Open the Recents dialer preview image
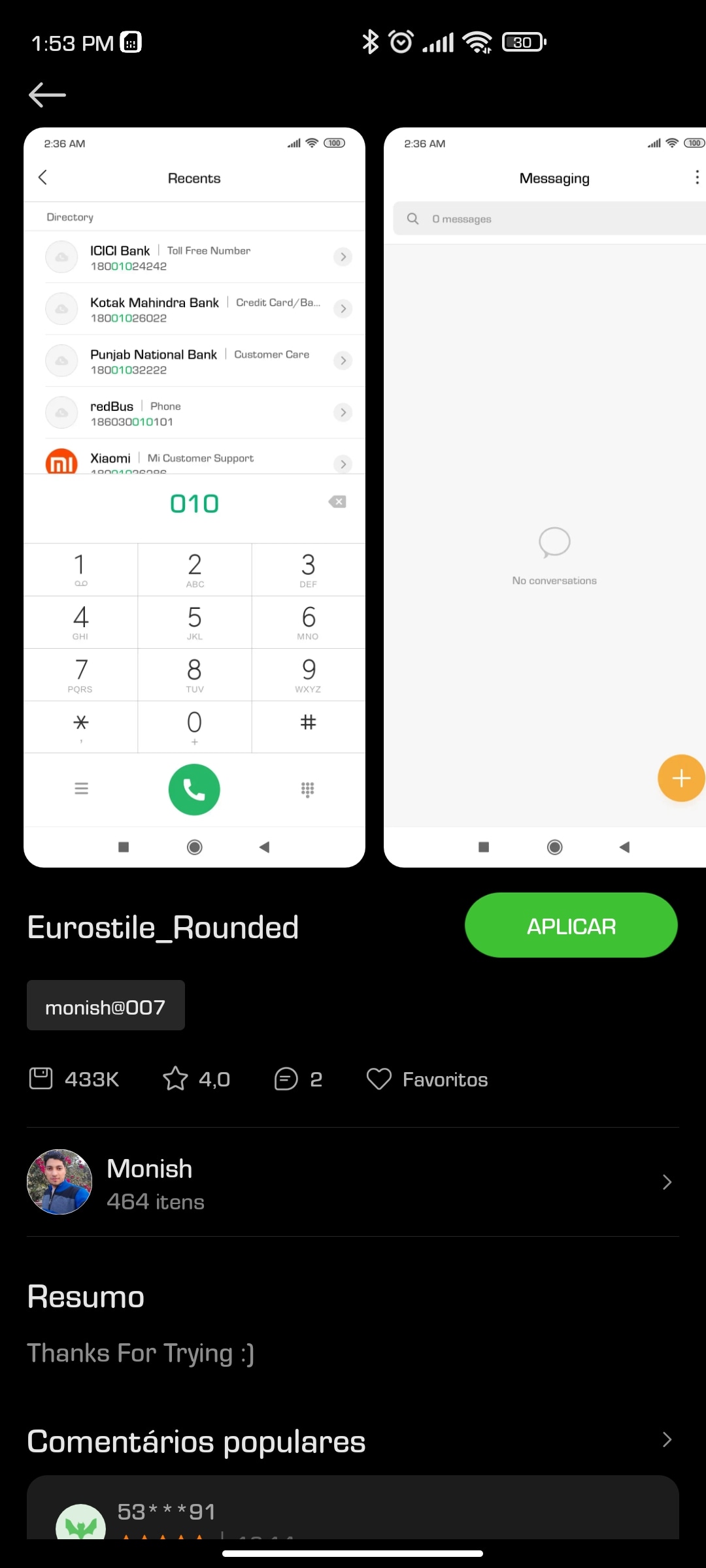The height and width of the screenshot is (1568, 706). [194, 497]
